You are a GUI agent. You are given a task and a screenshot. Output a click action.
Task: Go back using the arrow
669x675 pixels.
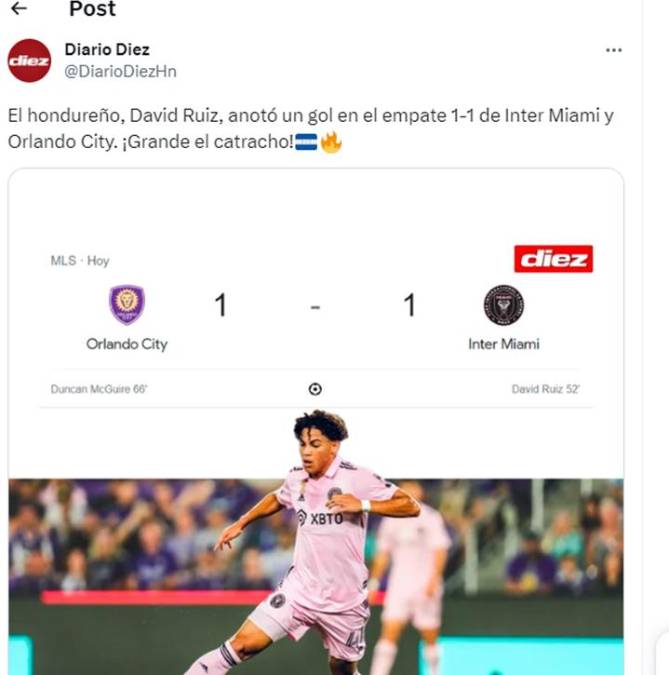[18, 9]
